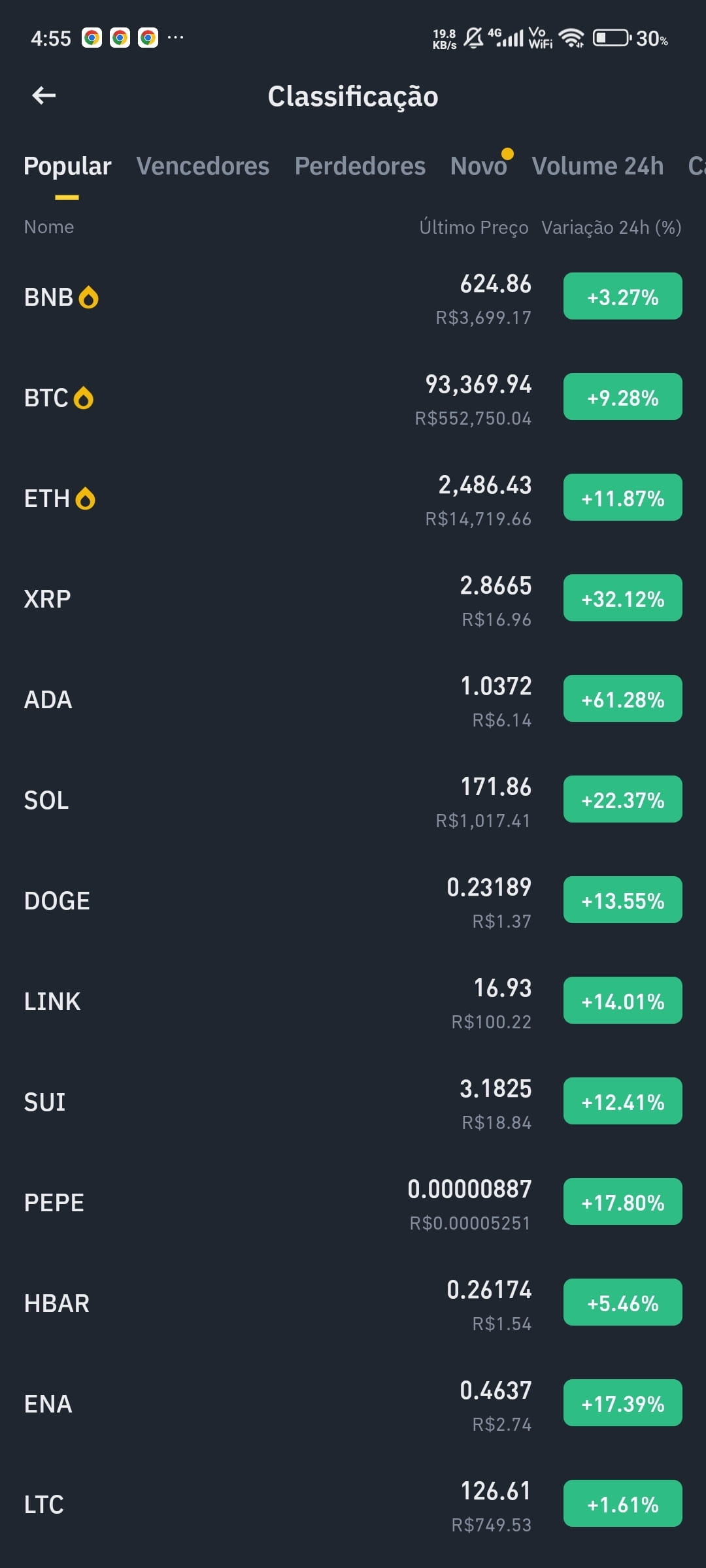706x1568 pixels.
Task: Open the LTC row
Action: pos(353,1505)
